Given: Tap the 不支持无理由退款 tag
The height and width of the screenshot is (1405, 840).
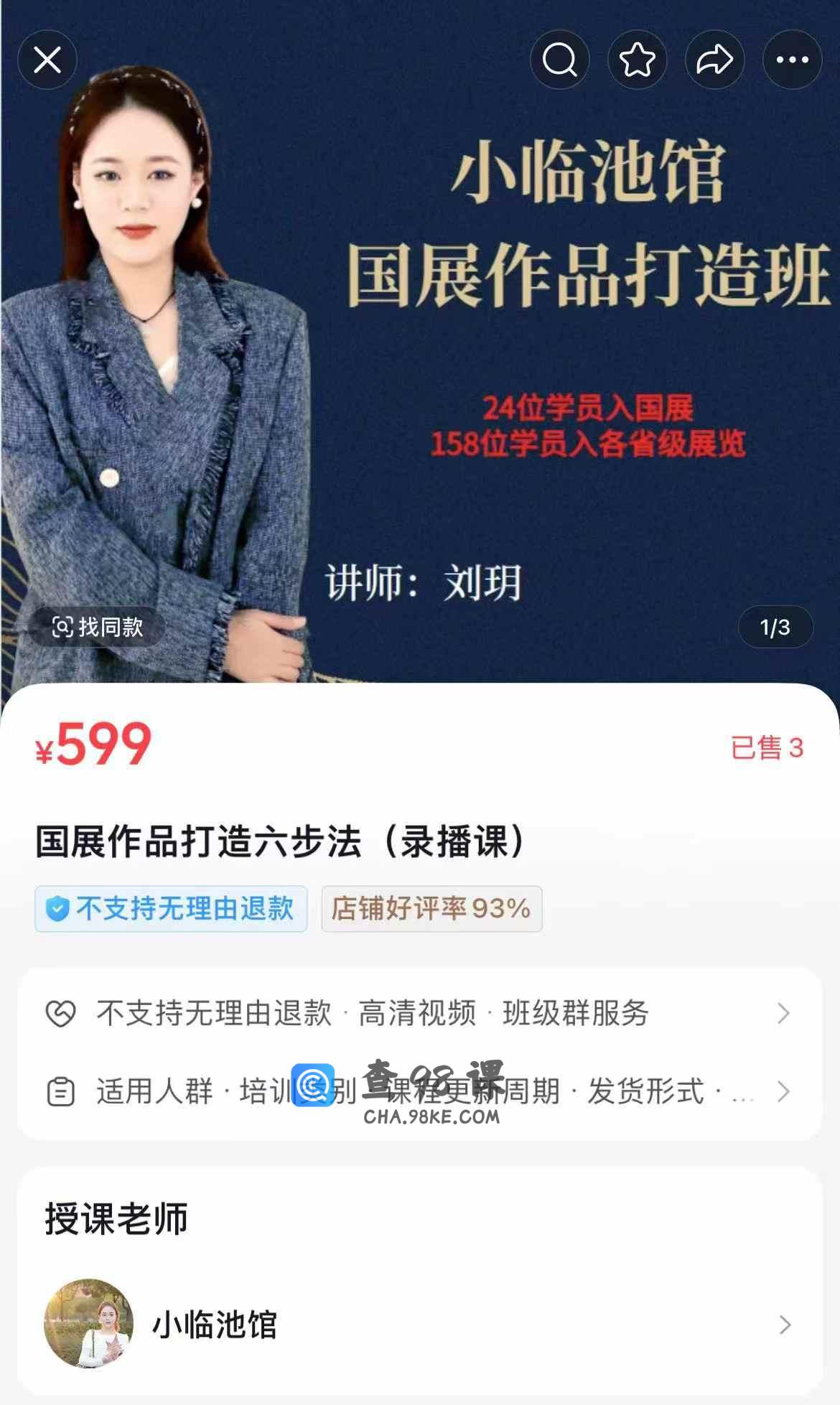Looking at the screenshot, I should 171,909.
